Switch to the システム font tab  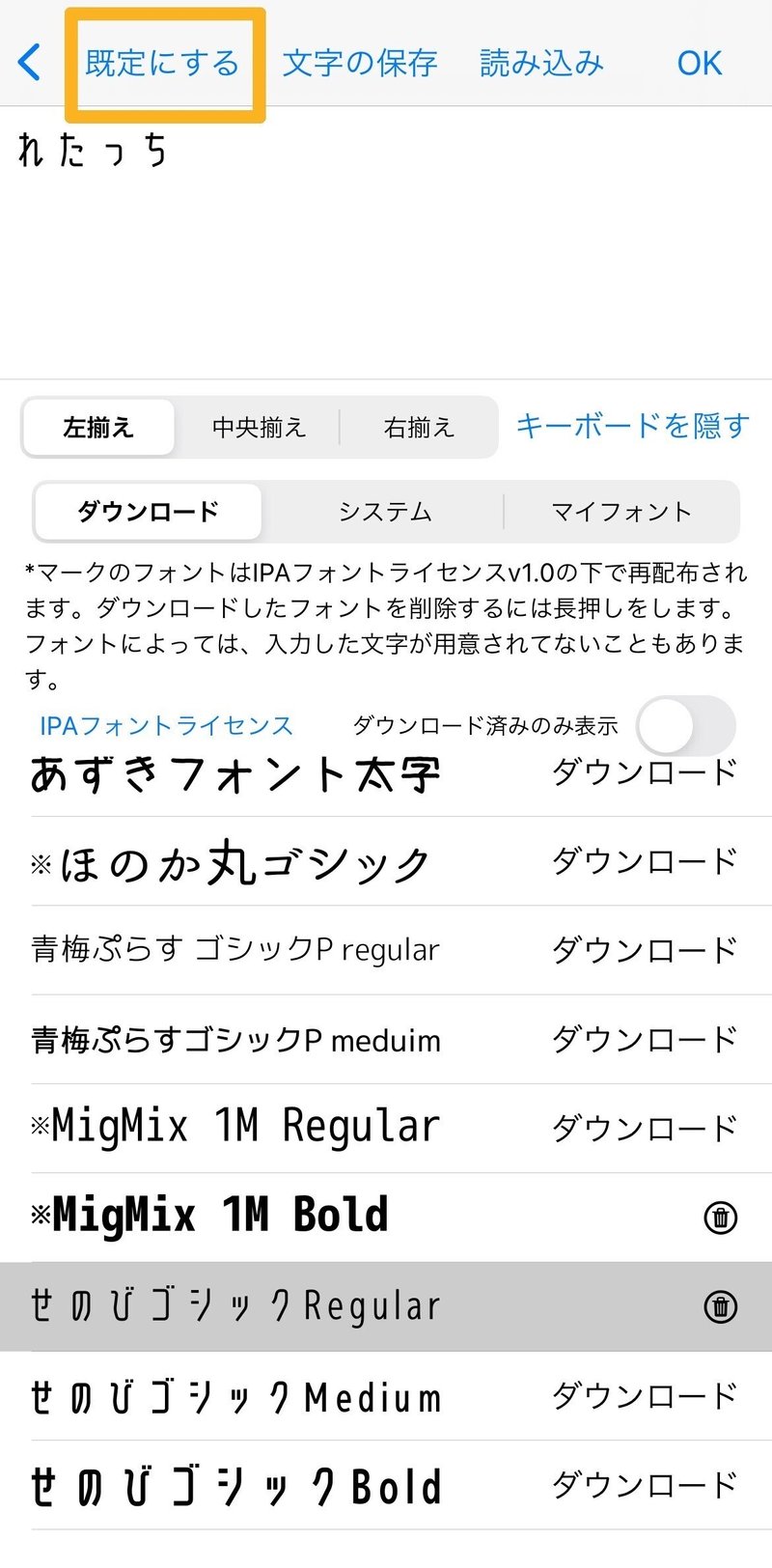pyautogui.click(x=384, y=512)
